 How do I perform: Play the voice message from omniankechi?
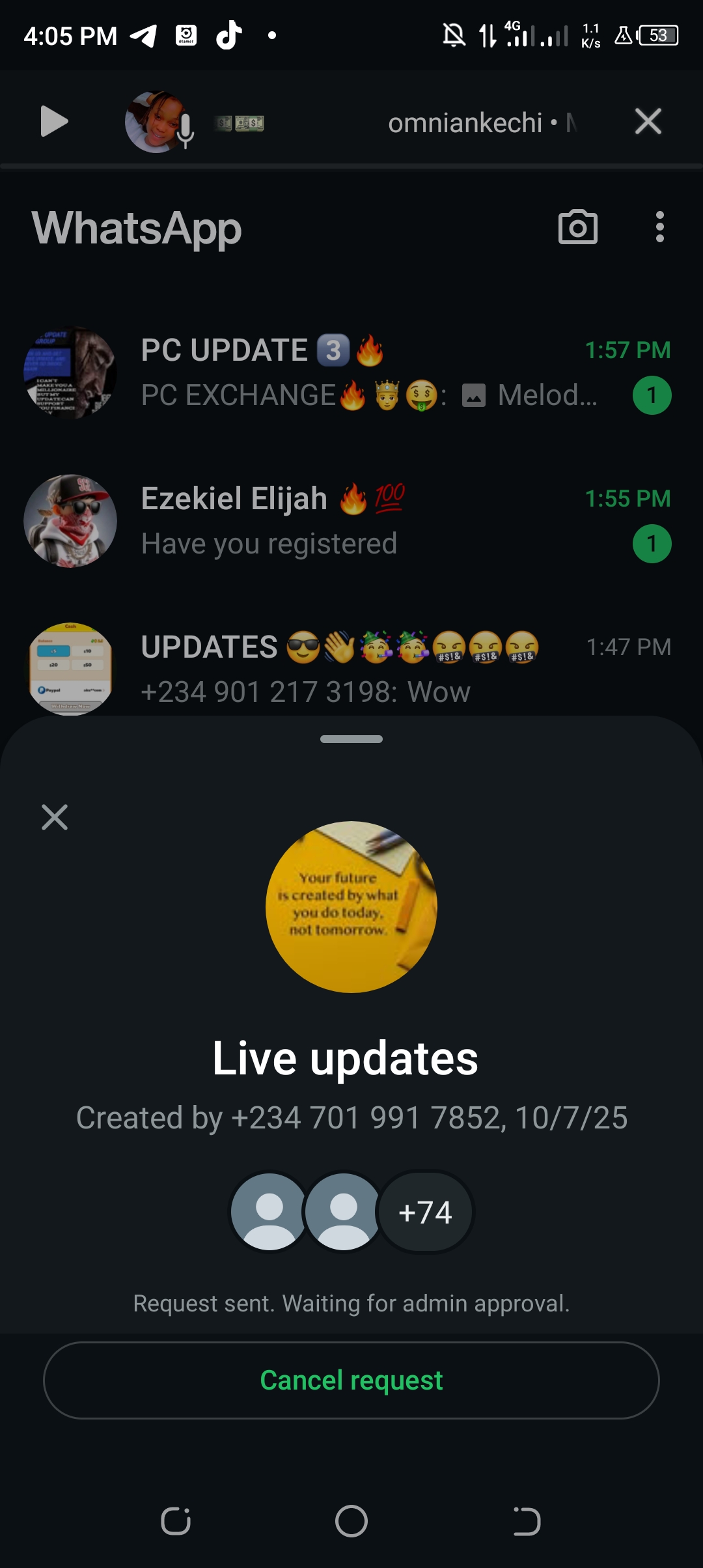pos(54,122)
